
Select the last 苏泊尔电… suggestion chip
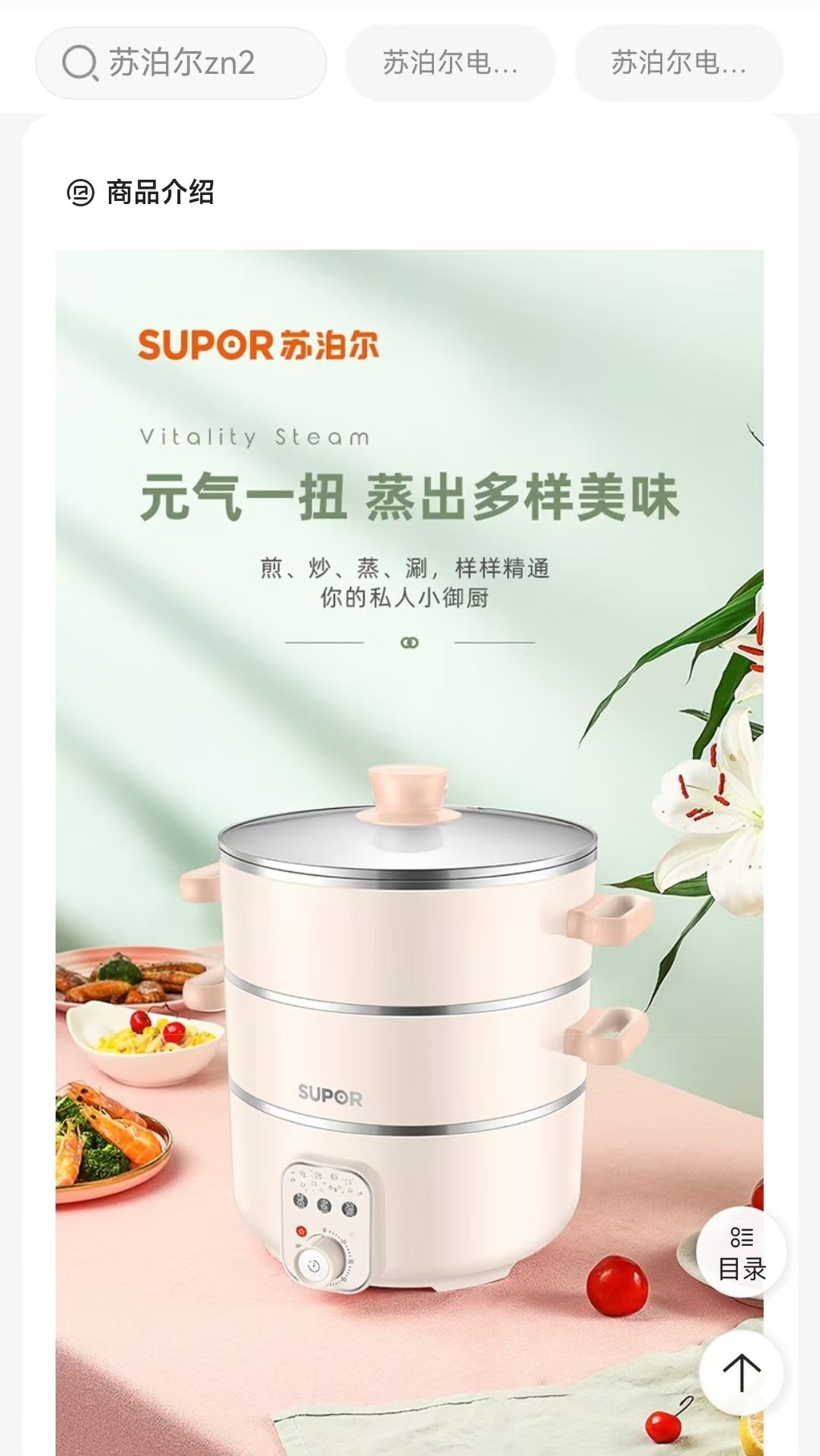point(678,63)
